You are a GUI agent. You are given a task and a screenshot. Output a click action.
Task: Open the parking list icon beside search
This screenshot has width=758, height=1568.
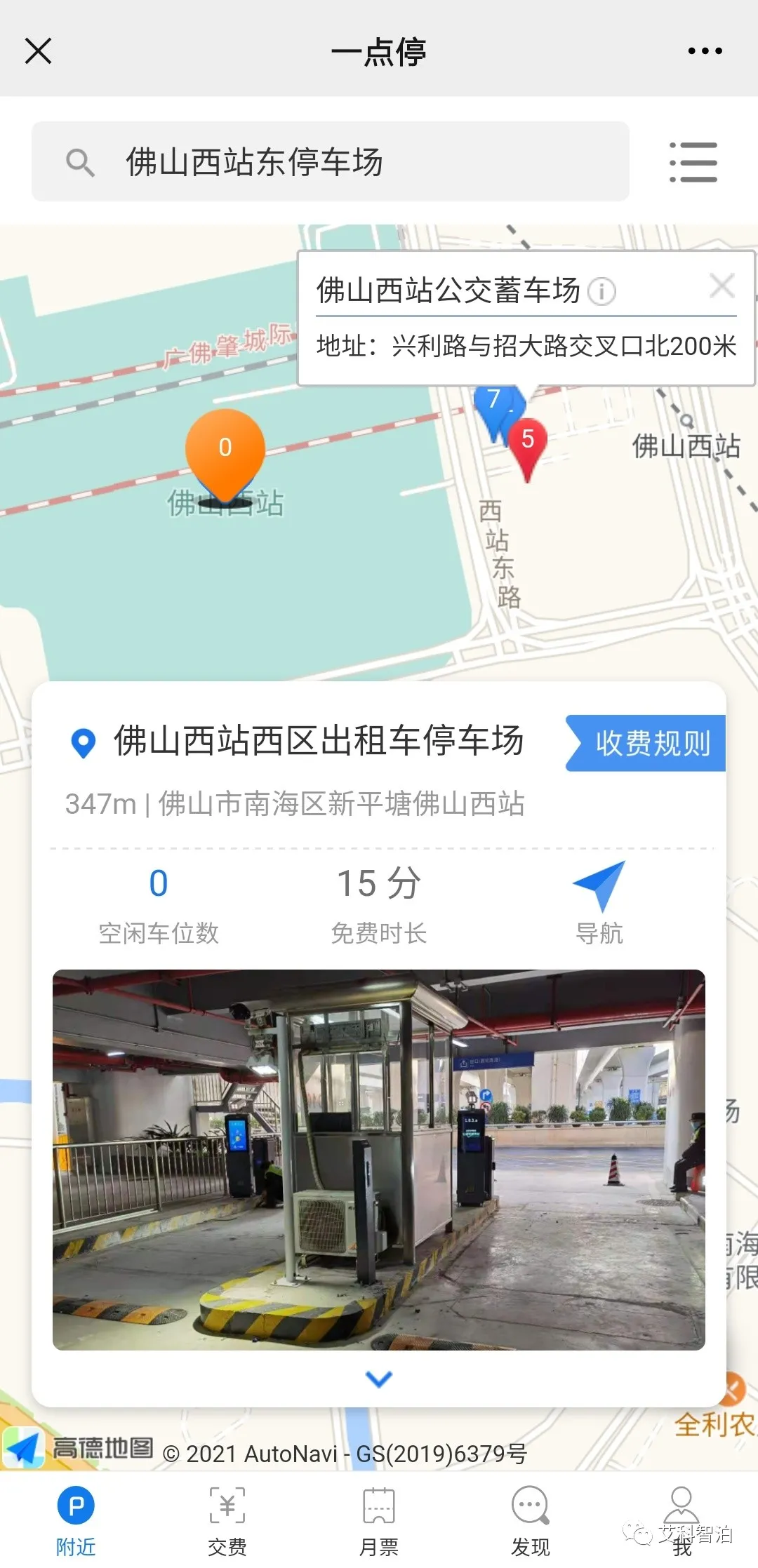click(693, 161)
